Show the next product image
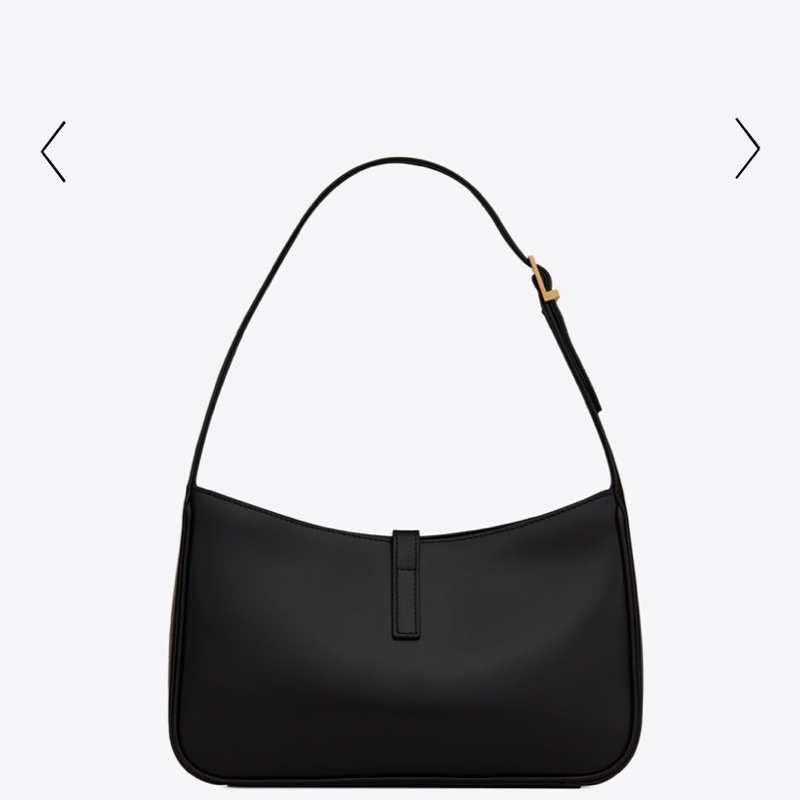The height and width of the screenshot is (800, 800). click(x=747, y=149)
